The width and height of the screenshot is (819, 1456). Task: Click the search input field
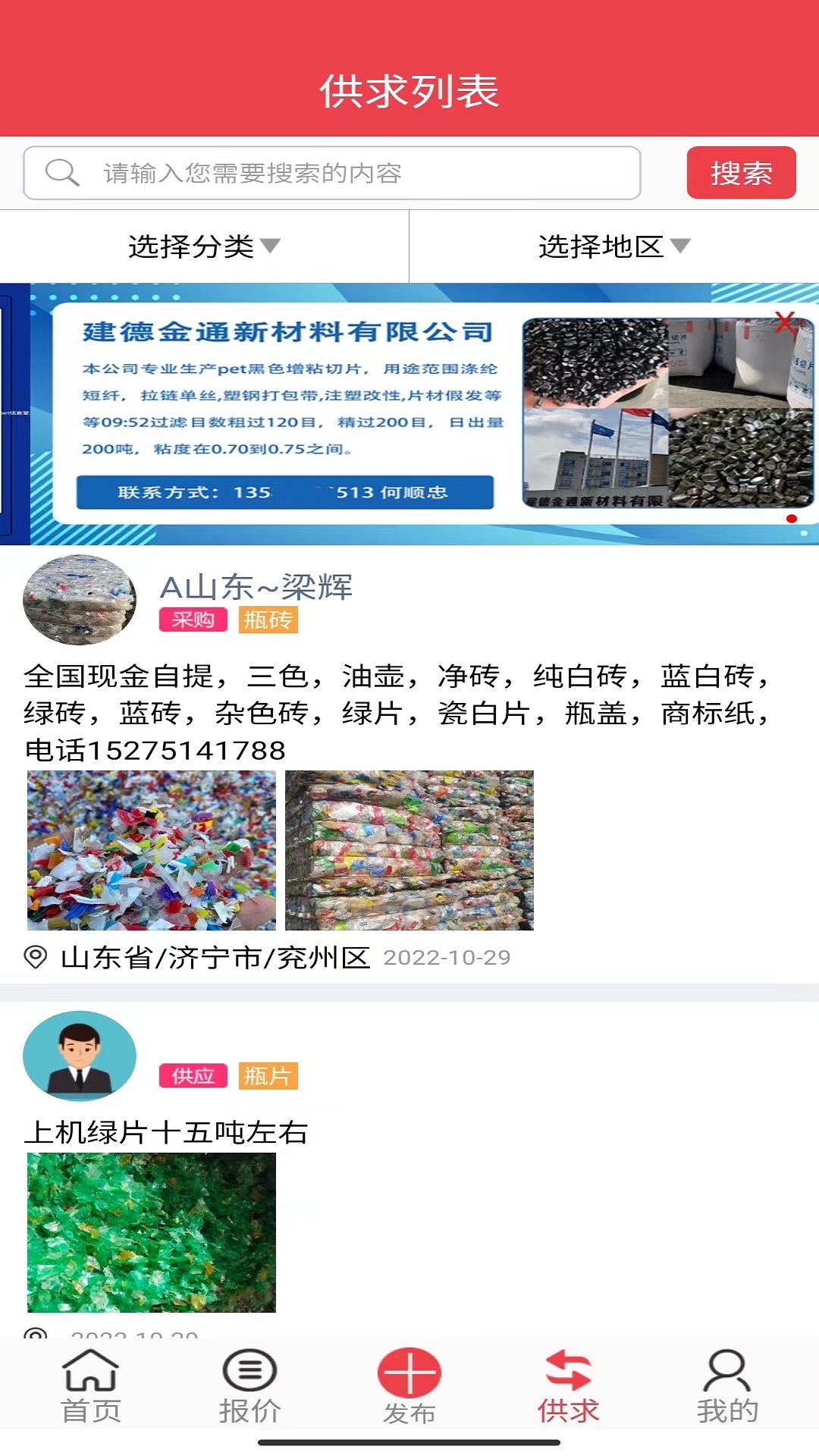341,173
